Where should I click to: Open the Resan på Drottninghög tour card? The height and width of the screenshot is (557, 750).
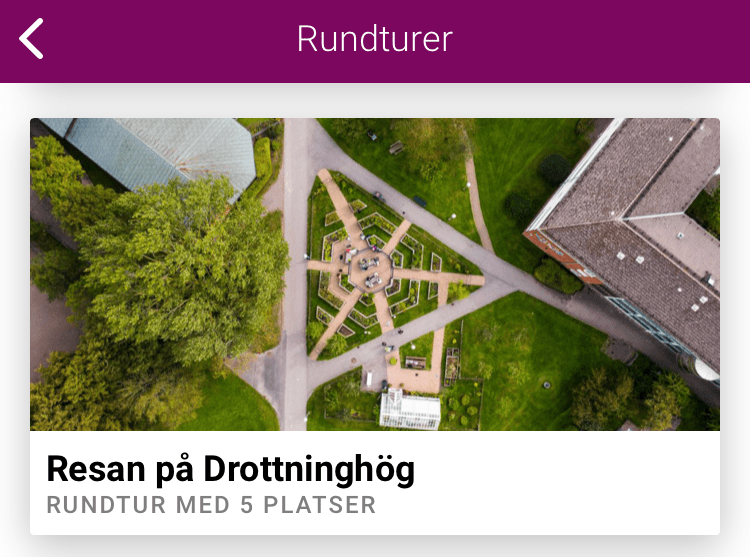(375, 326)
